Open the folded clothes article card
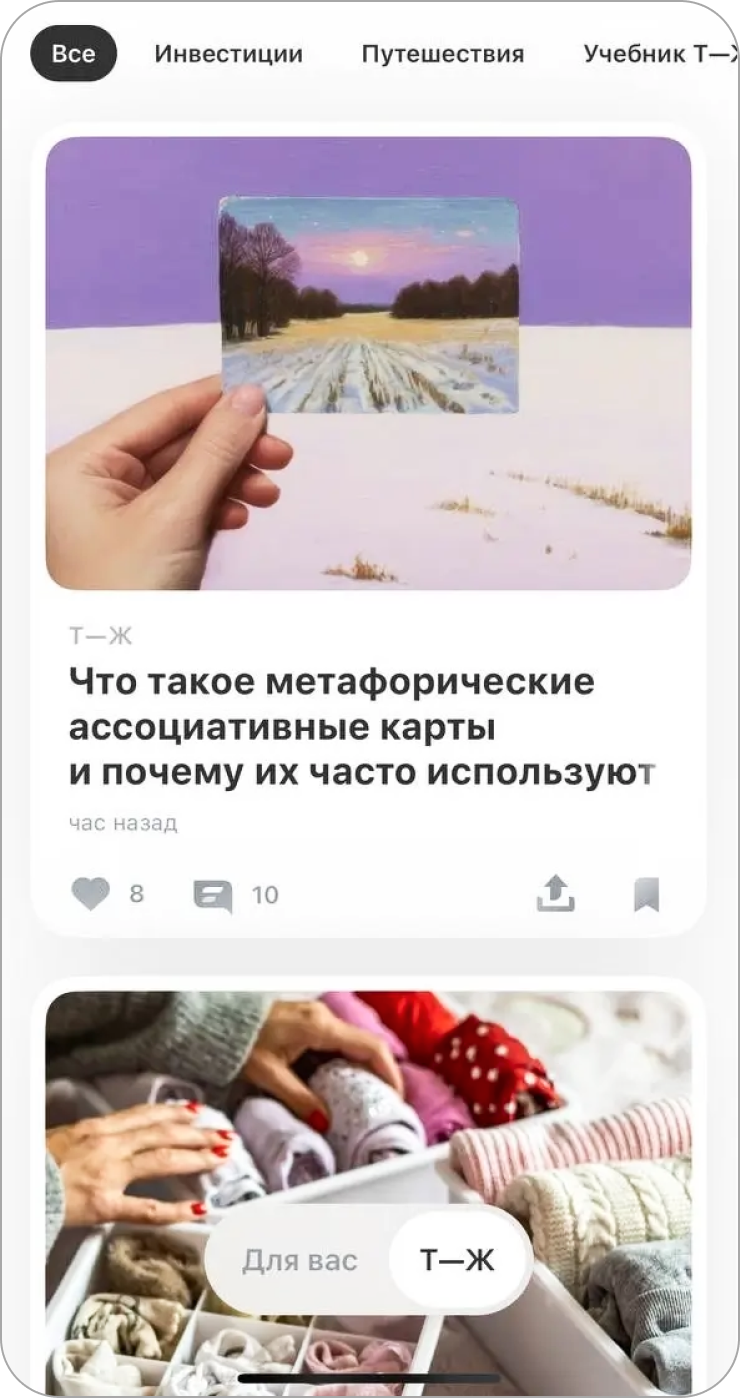The image size is (740, 1398). point(368,1100)
